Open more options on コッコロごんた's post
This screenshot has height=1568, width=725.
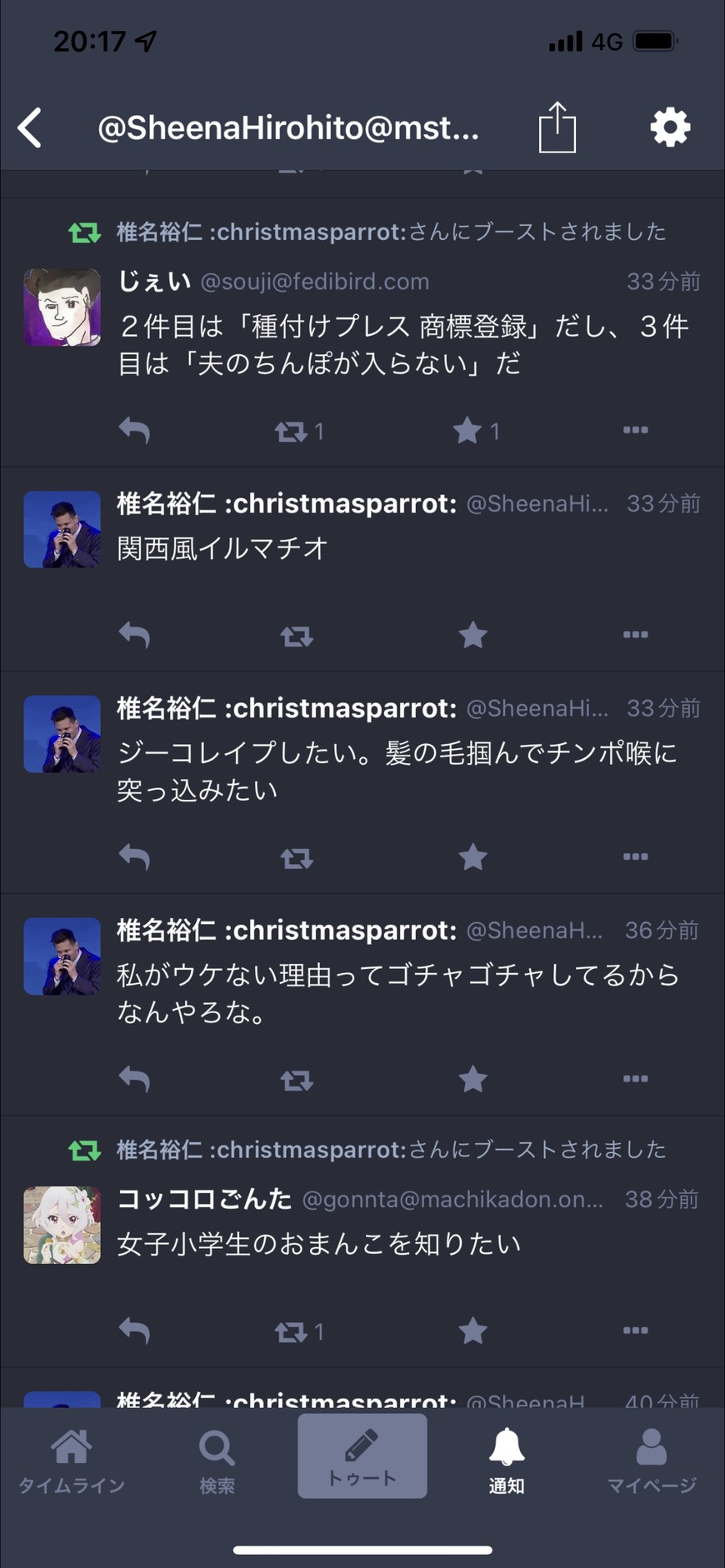pos(635,1331)
